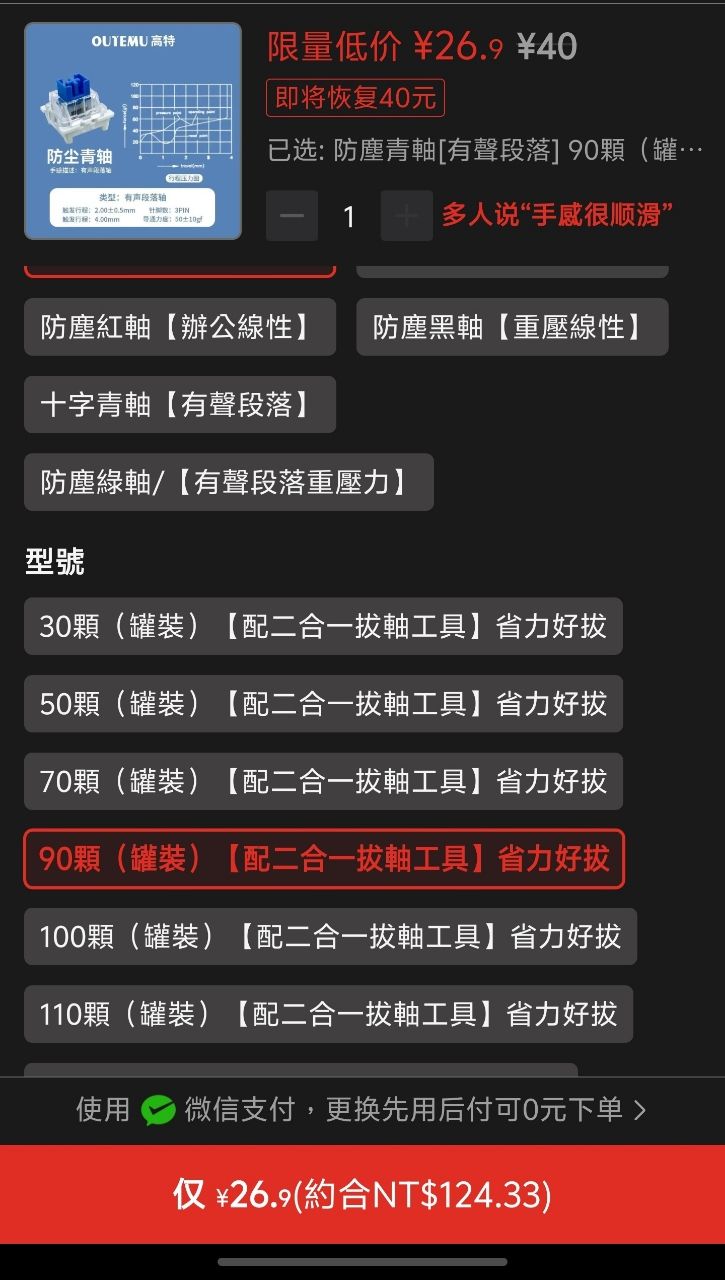The width and height of the screenshot is (725, 1280).
Task: Increase quantity with the plus button
Action: tap(406, 216)
